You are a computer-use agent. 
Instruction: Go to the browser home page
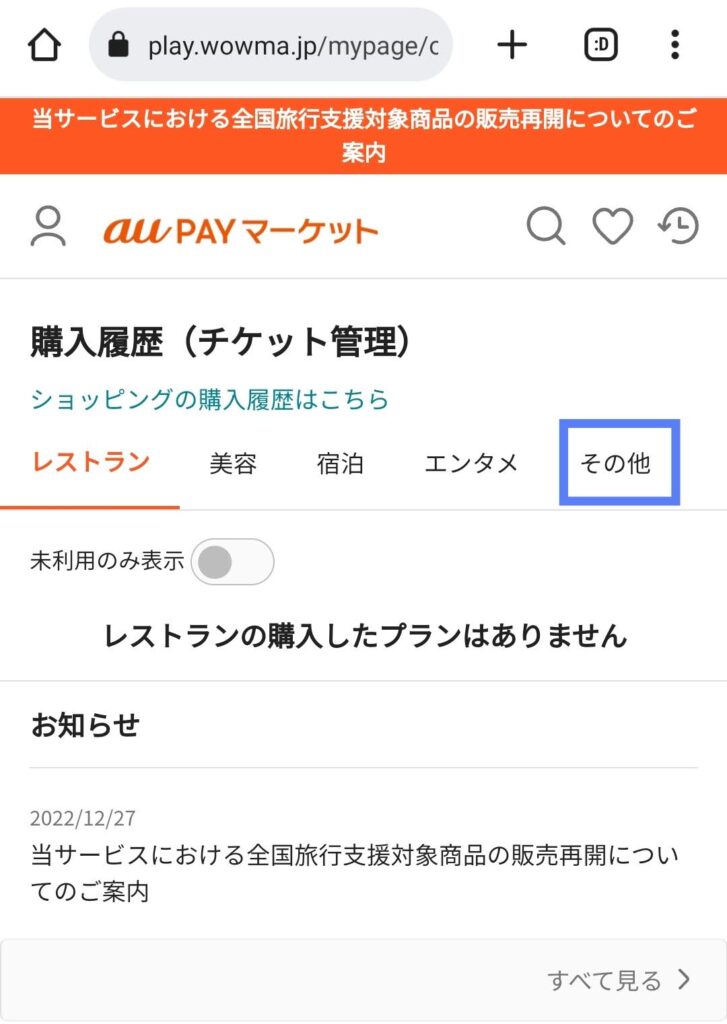coord(45,45)
